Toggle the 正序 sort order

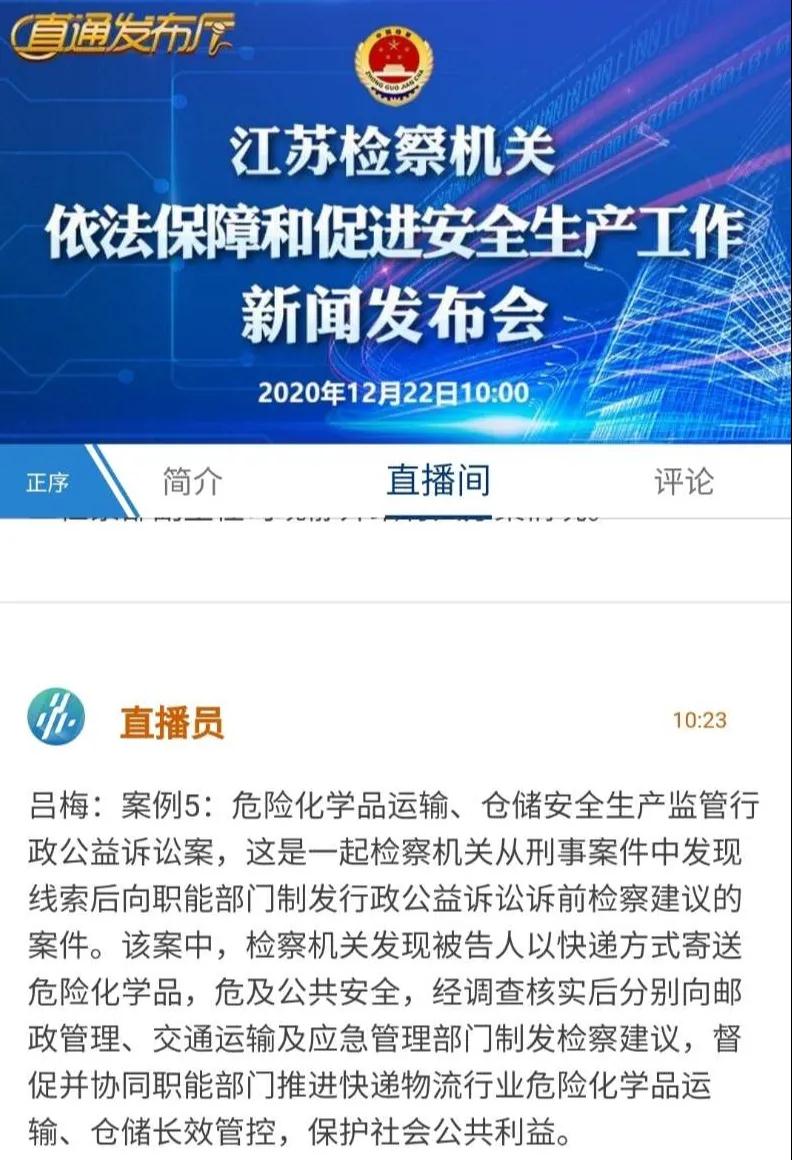(48, 484)
